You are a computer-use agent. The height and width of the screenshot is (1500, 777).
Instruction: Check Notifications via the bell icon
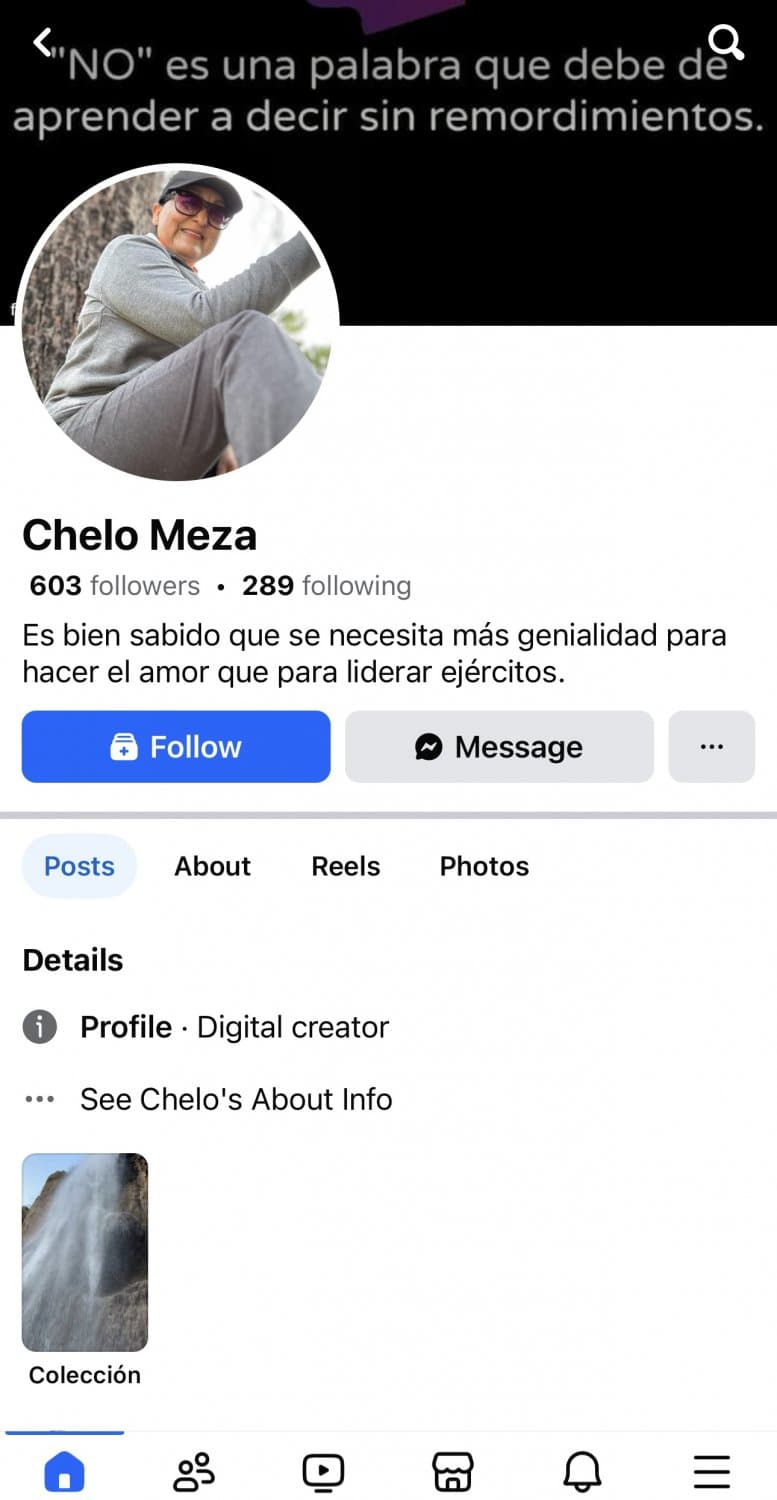(582, 1470)
